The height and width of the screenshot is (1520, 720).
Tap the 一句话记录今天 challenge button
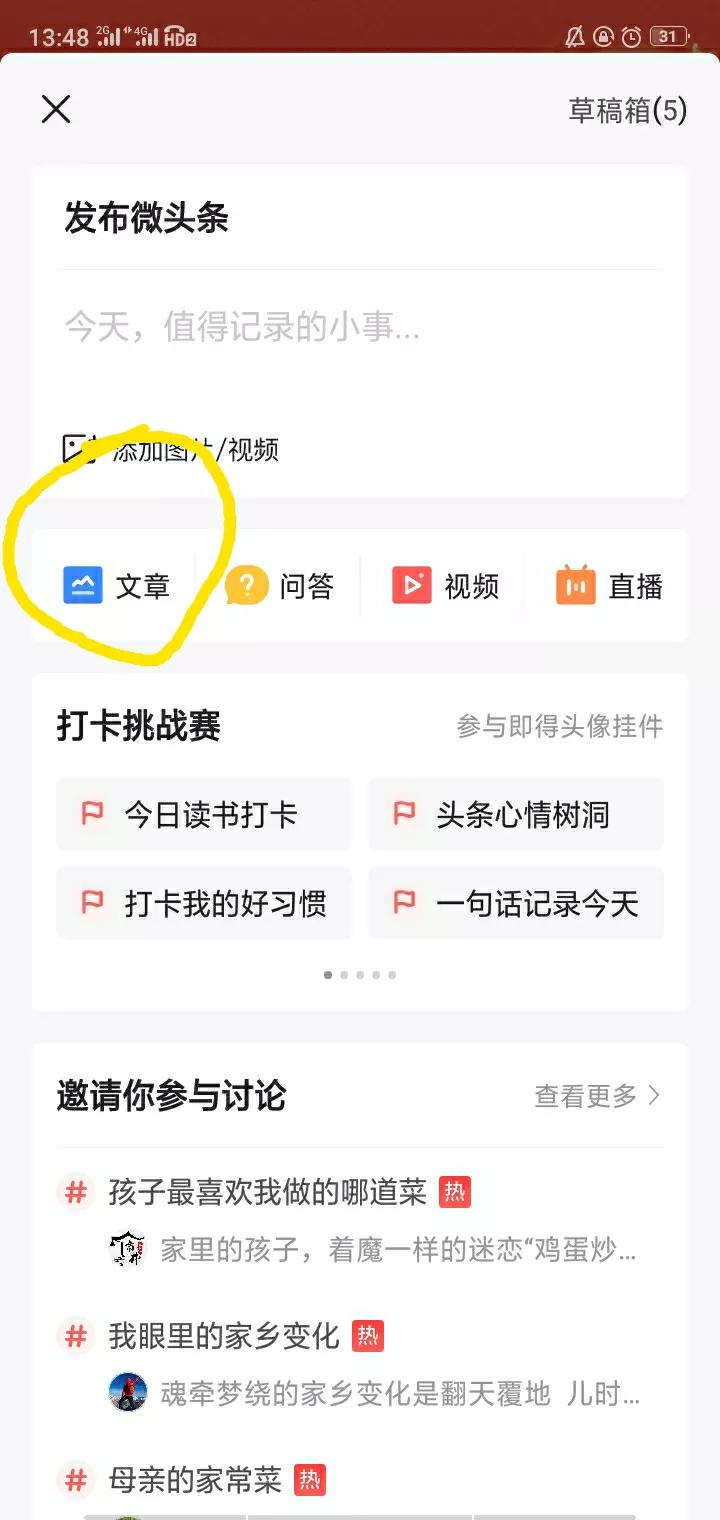[x=516, y=904]
